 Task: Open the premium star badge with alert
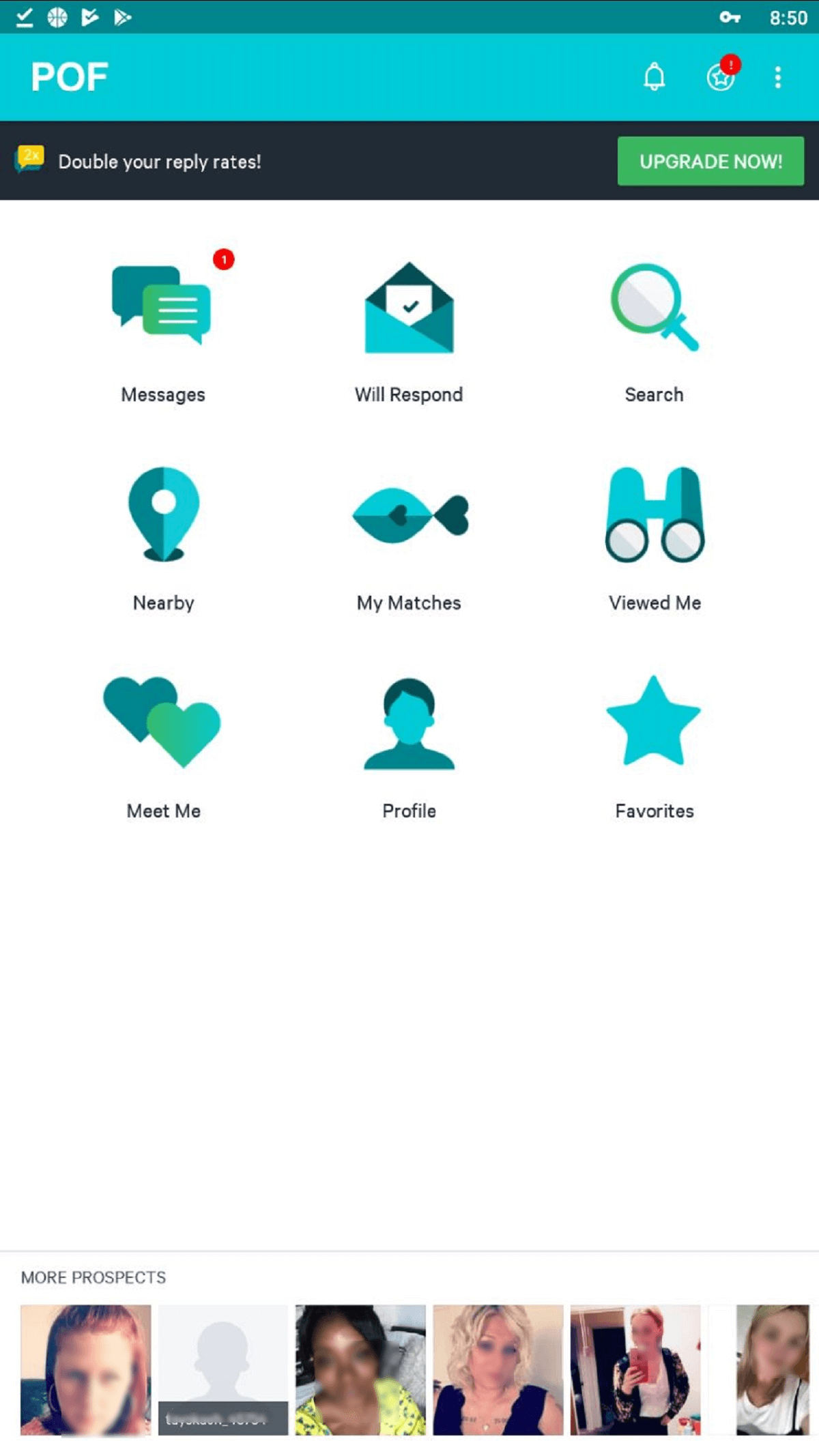(x=720, y=78)
